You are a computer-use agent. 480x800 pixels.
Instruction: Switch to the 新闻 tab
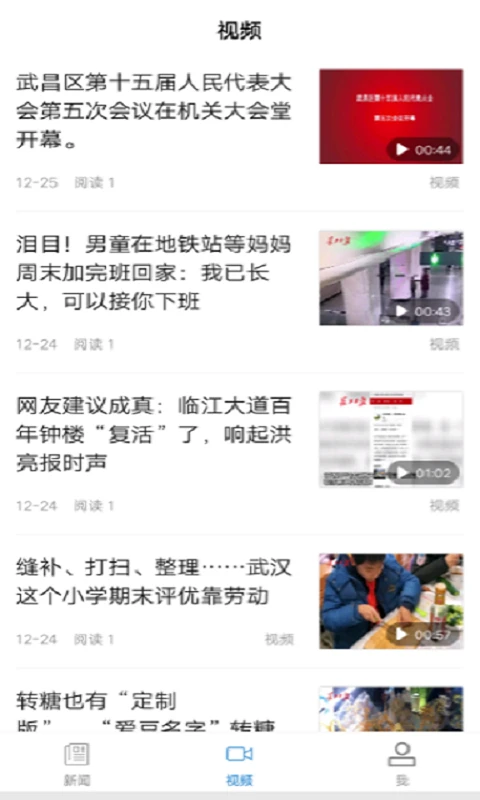[x=77, y=764]
